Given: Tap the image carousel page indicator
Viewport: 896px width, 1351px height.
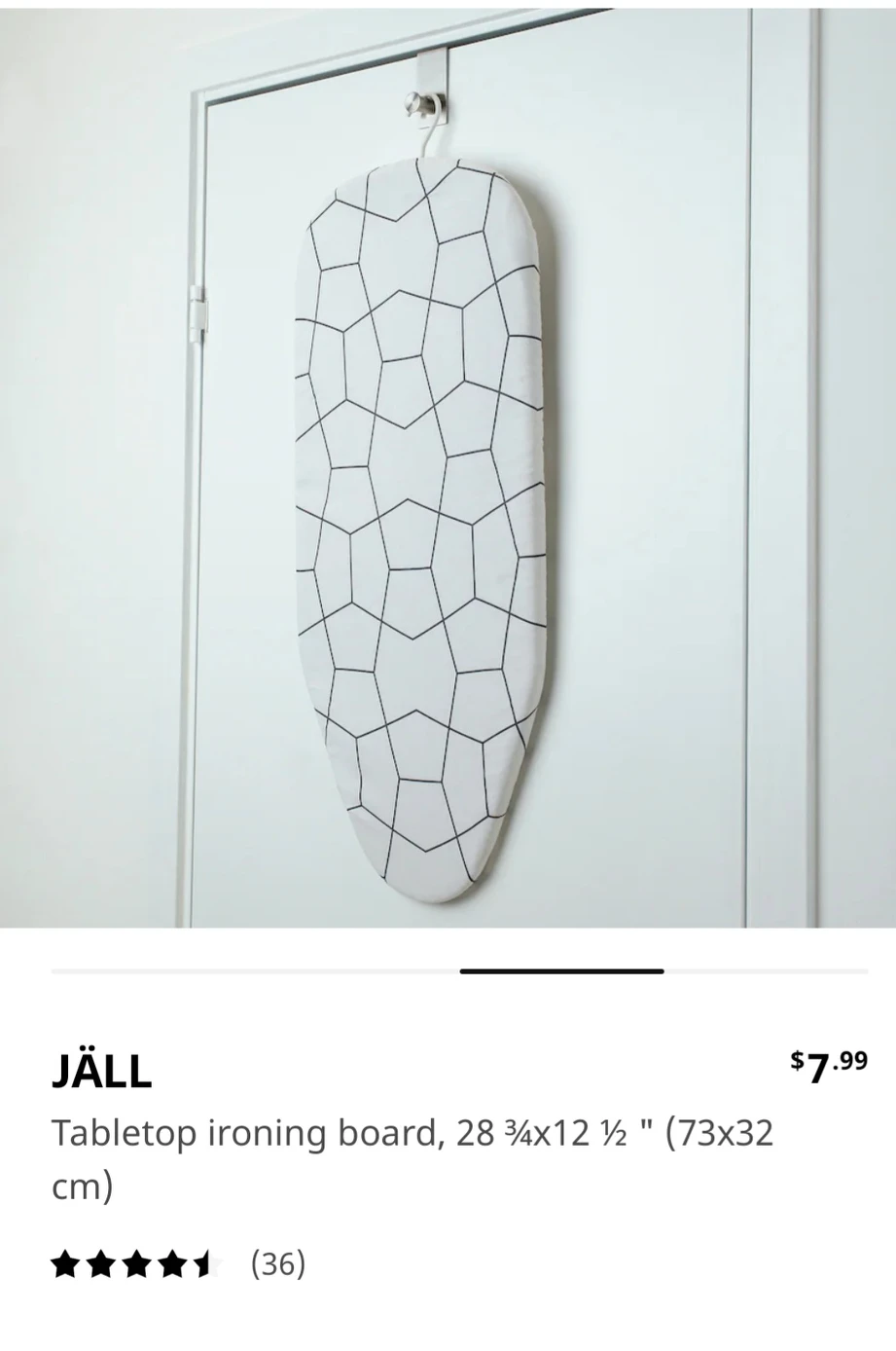Looking at the screenshot, I should pos(561,971).
